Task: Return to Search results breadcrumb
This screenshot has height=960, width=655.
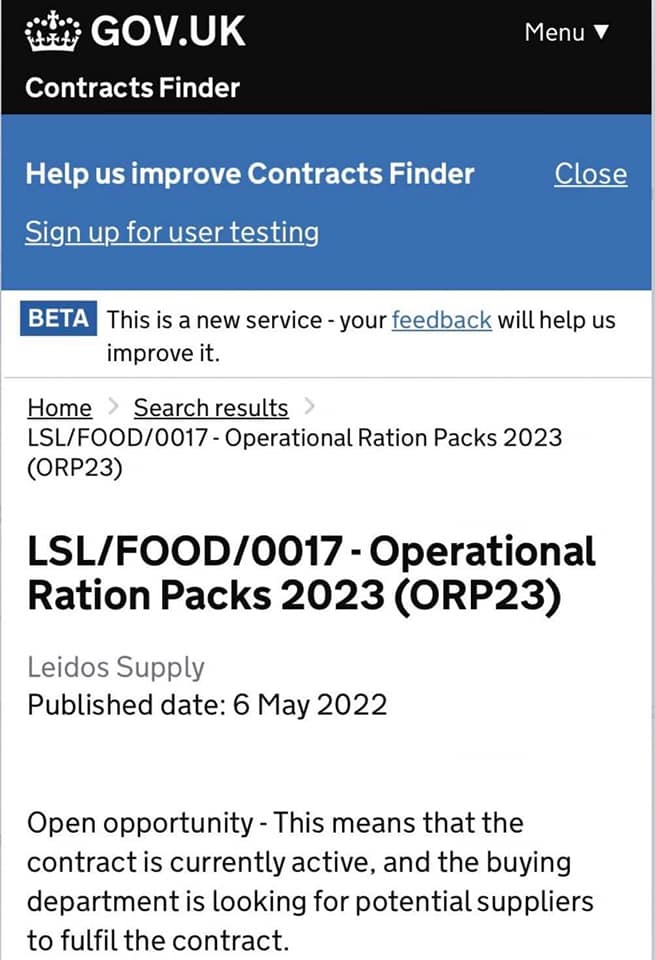Action: click(x=210, y=408)
